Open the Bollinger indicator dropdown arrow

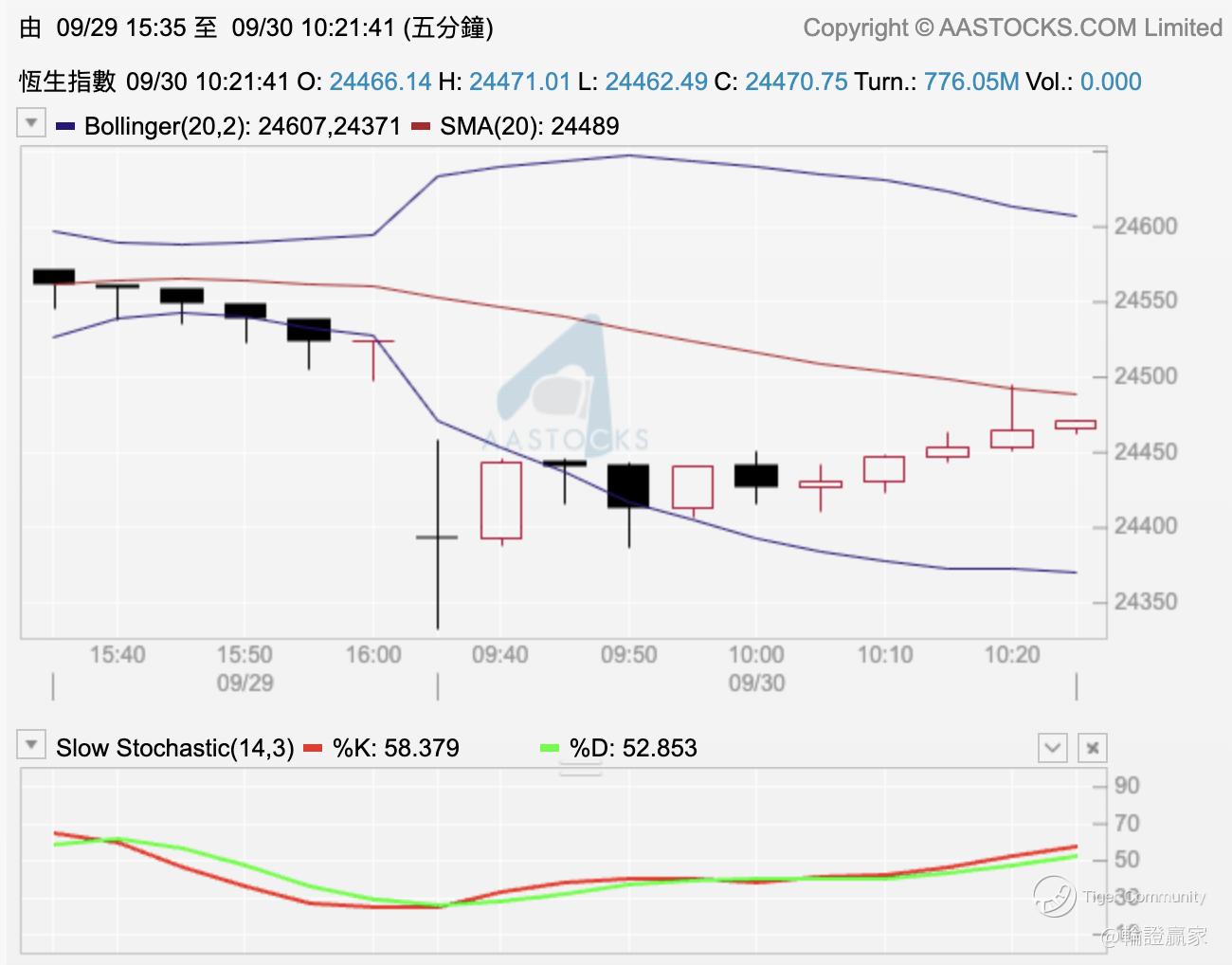click(31, 123)
